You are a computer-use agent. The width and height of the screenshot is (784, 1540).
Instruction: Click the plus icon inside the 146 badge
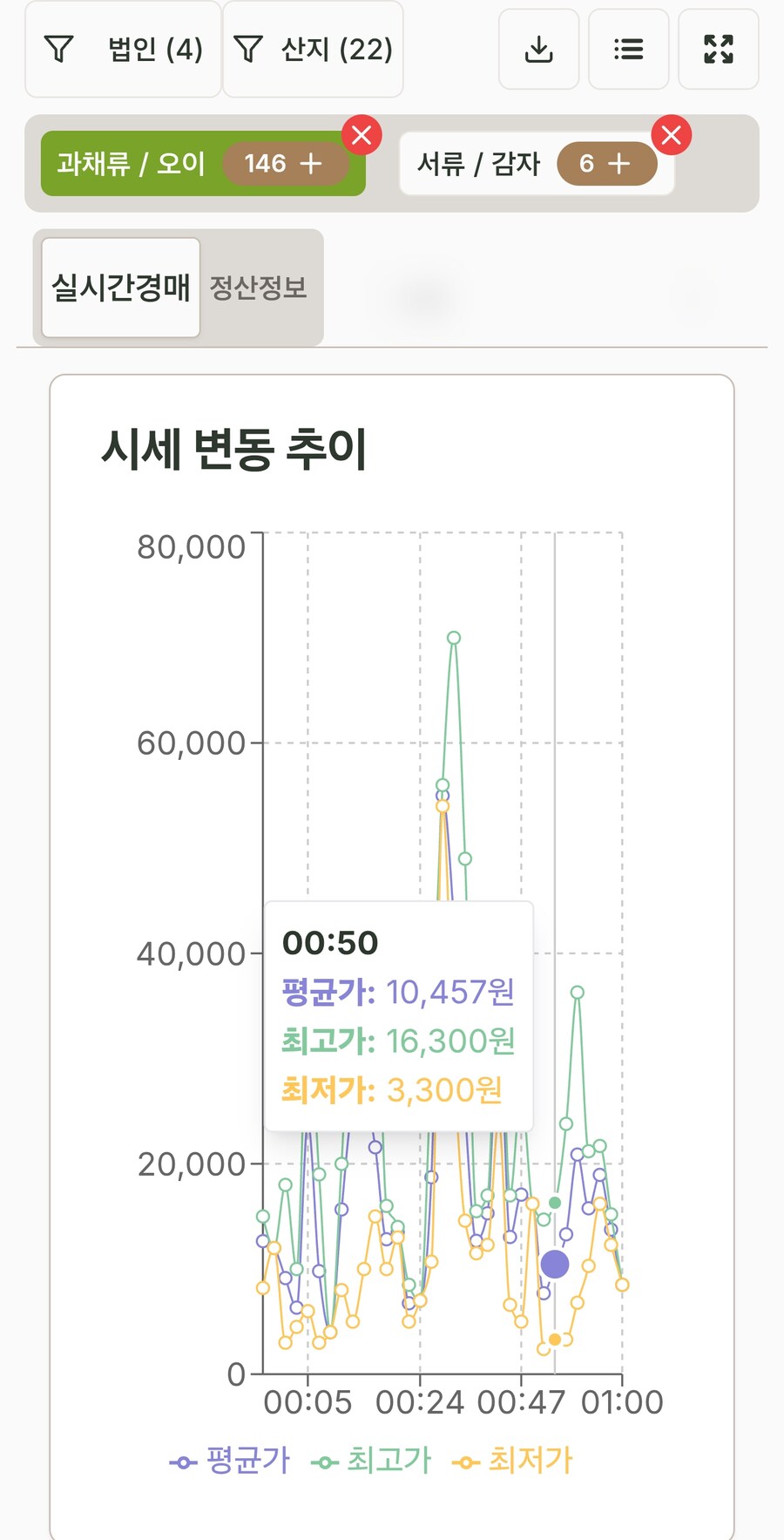[309, 163]
